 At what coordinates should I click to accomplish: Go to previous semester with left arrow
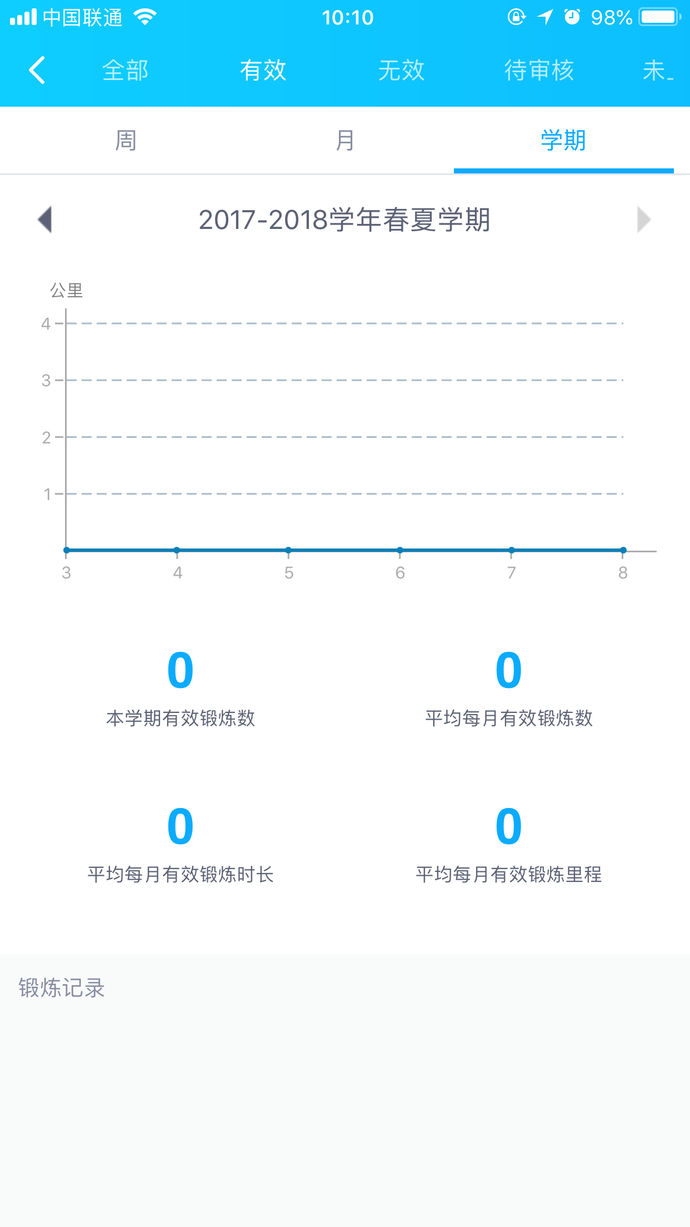[44, 219]
